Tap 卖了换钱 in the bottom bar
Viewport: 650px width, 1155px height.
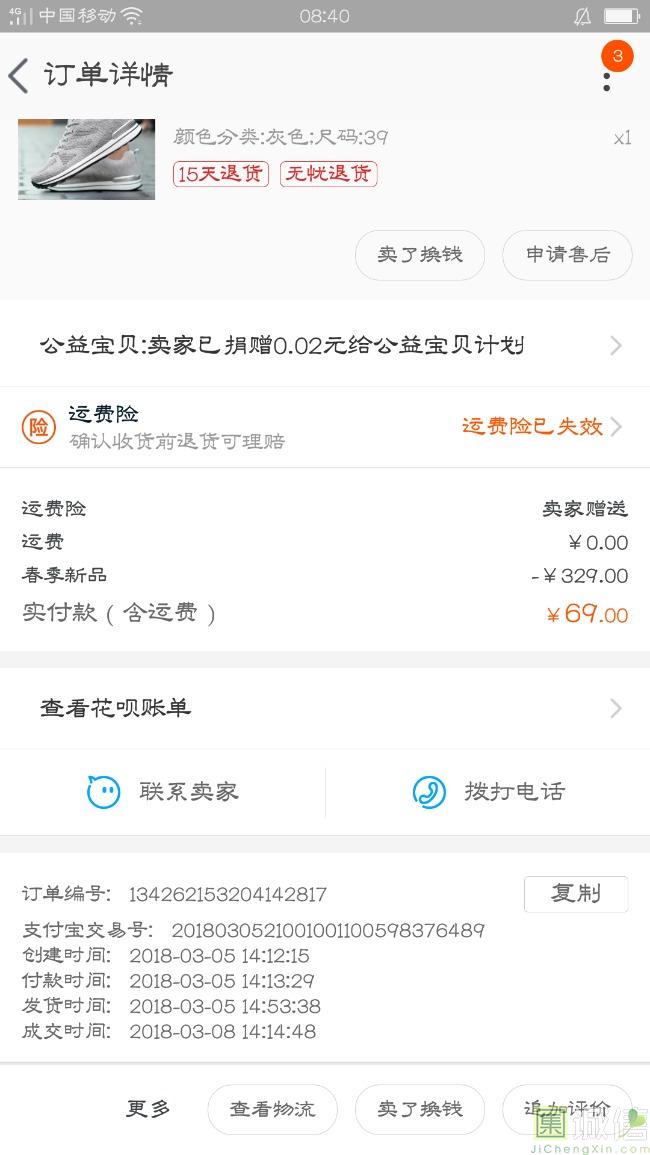click(x=420, y=1109)
